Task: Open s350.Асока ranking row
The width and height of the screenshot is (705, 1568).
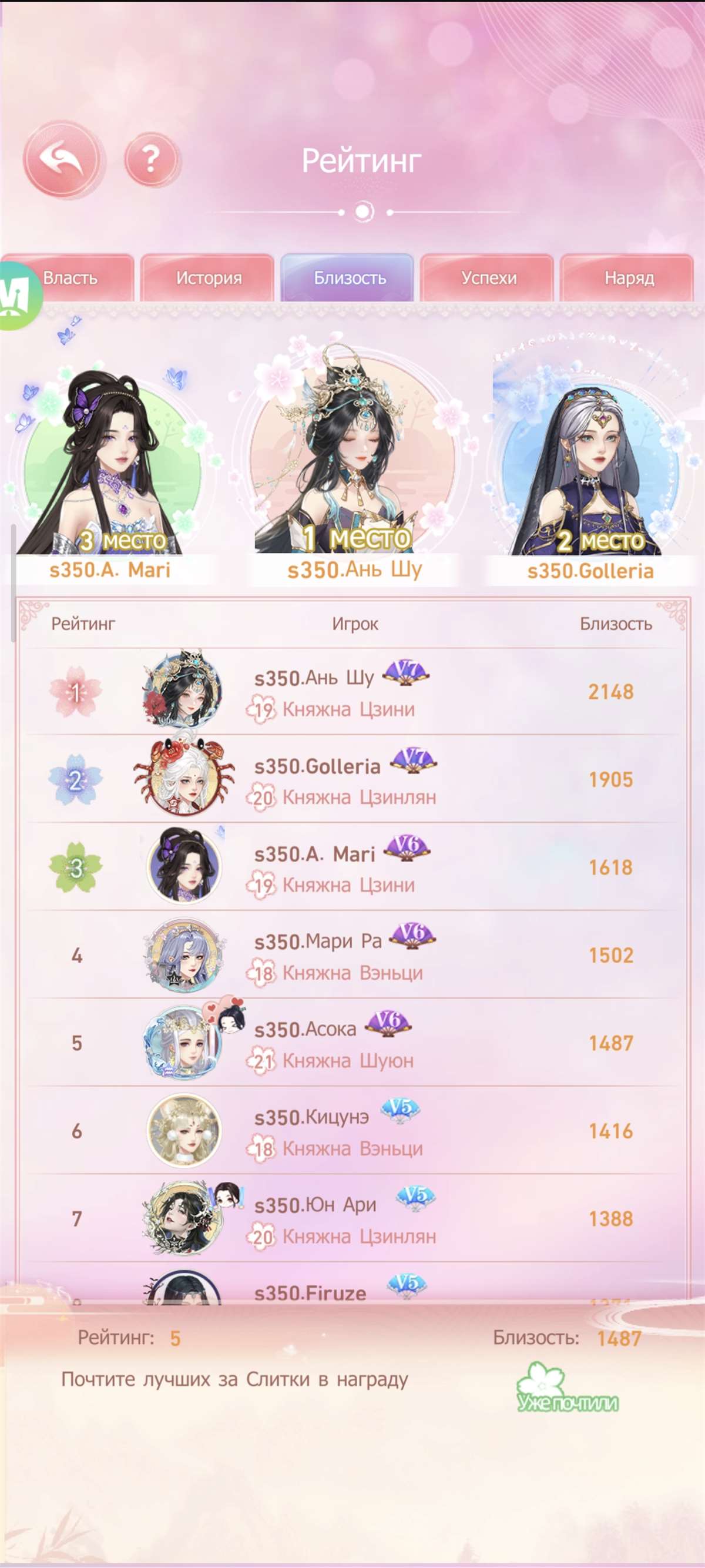Action: click(353, 1044)
